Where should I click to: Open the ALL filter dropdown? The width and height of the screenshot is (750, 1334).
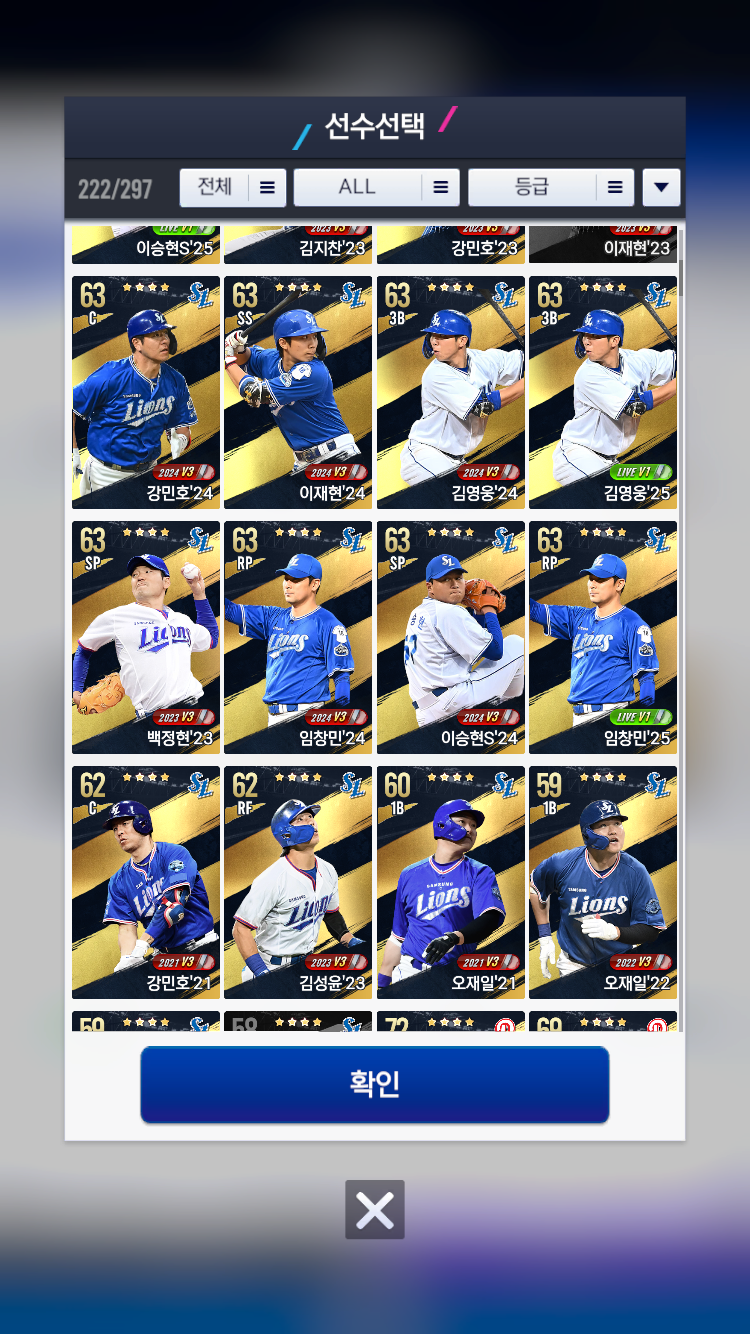[x=376, y=187]
